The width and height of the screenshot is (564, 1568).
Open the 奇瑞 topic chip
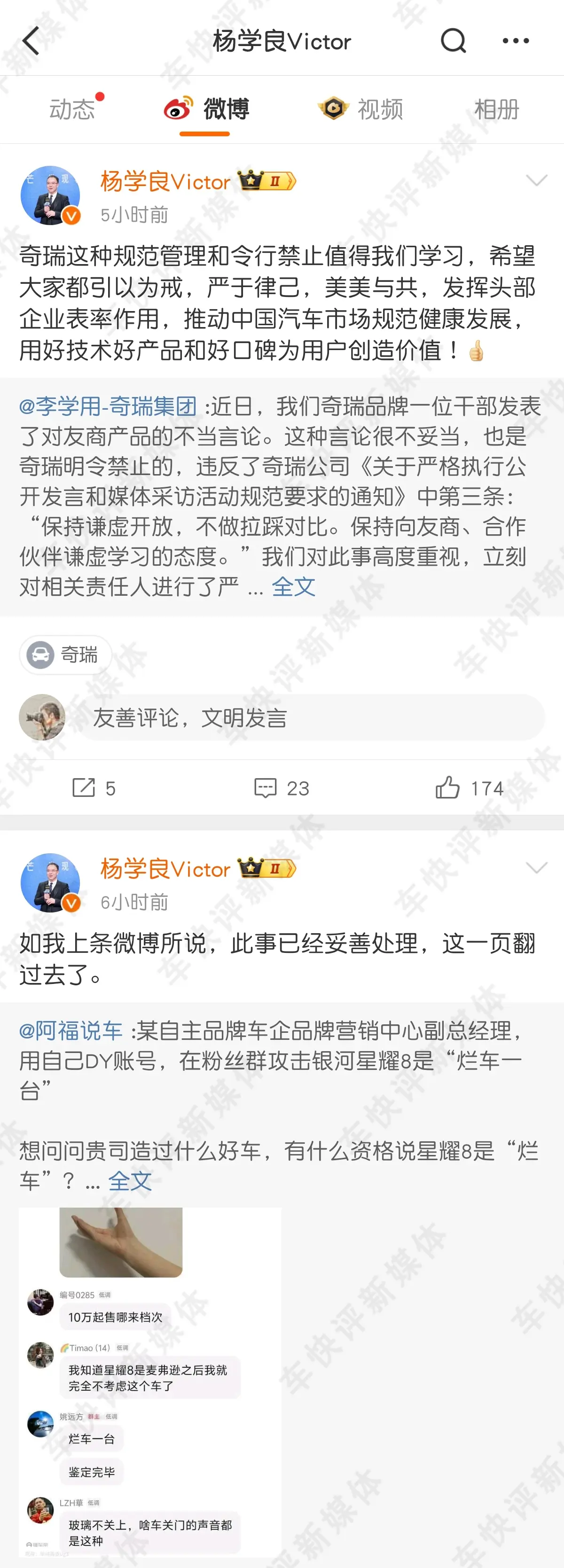66,655
